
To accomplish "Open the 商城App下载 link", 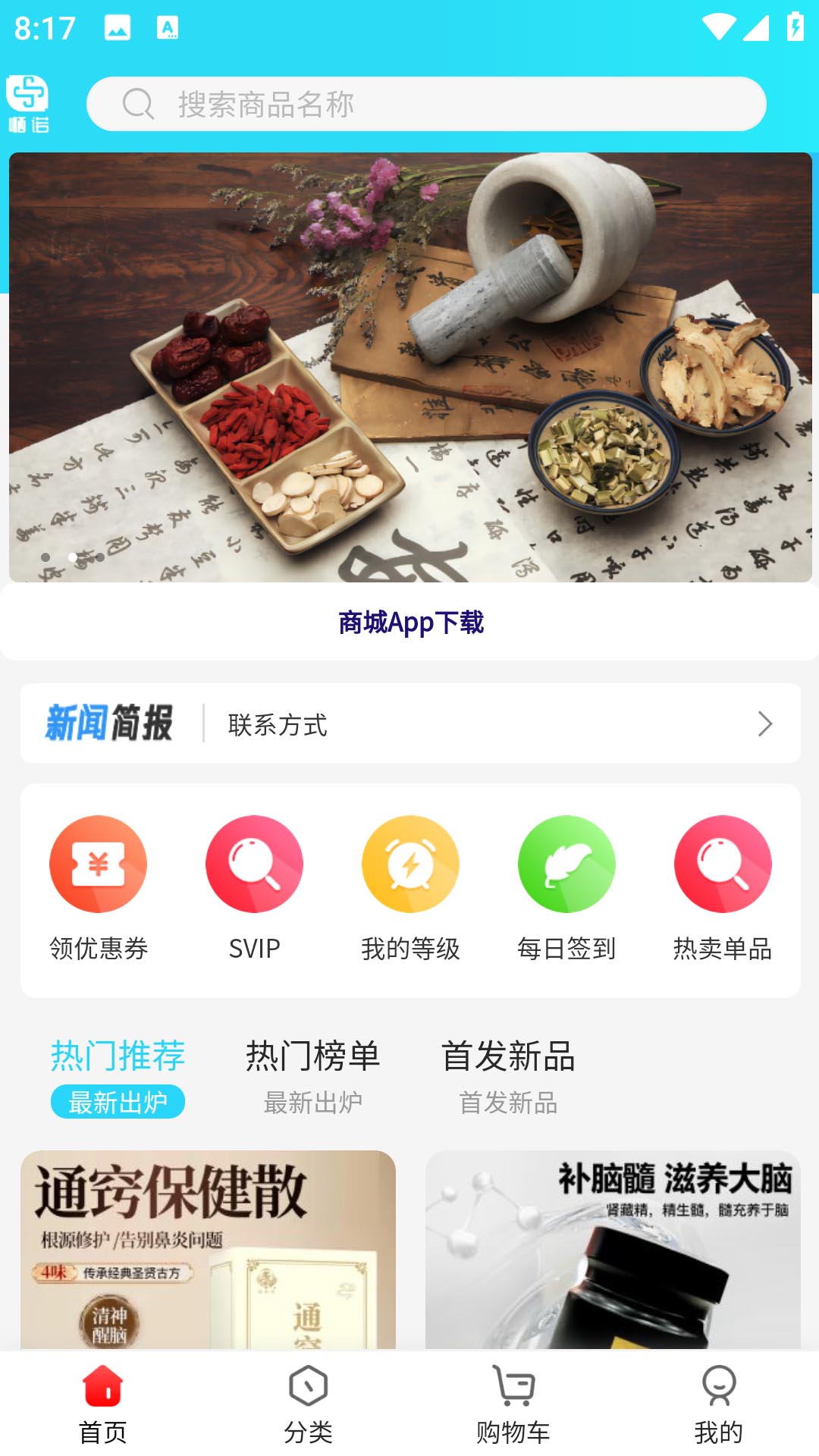I will click(x=409, y=623).
